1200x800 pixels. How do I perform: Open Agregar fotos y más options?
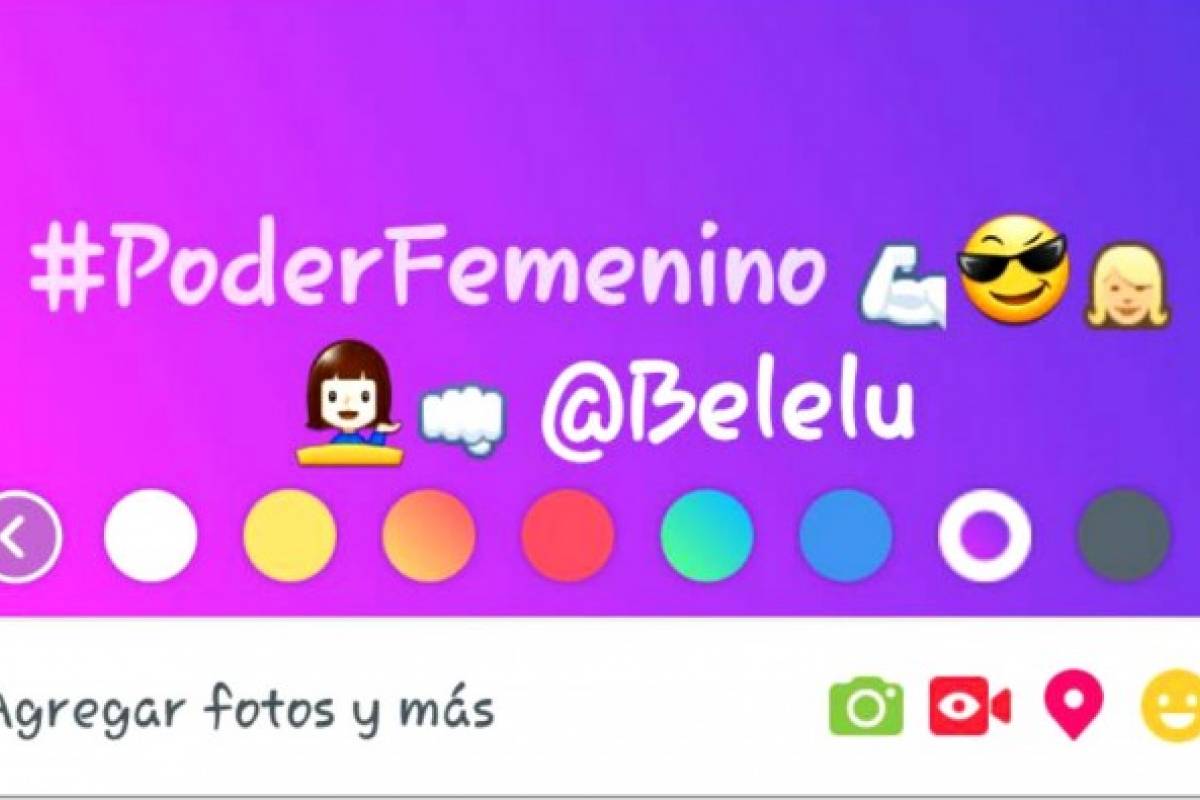[245, 710]
